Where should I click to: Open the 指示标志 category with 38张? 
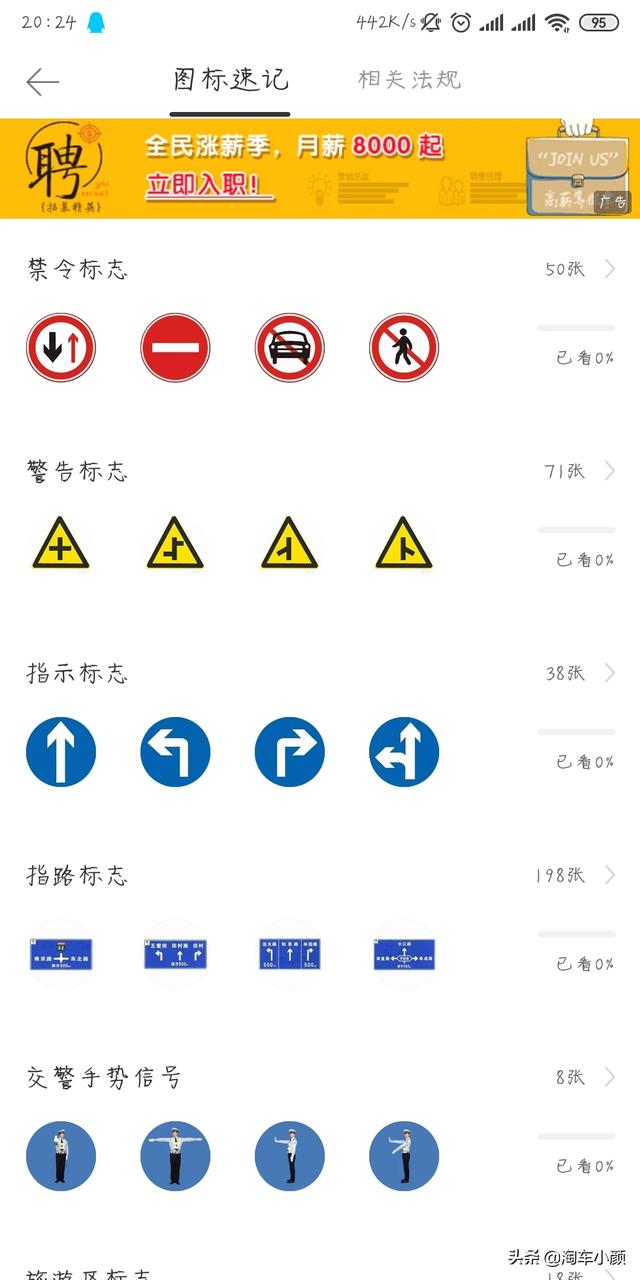tap(320, 673)
